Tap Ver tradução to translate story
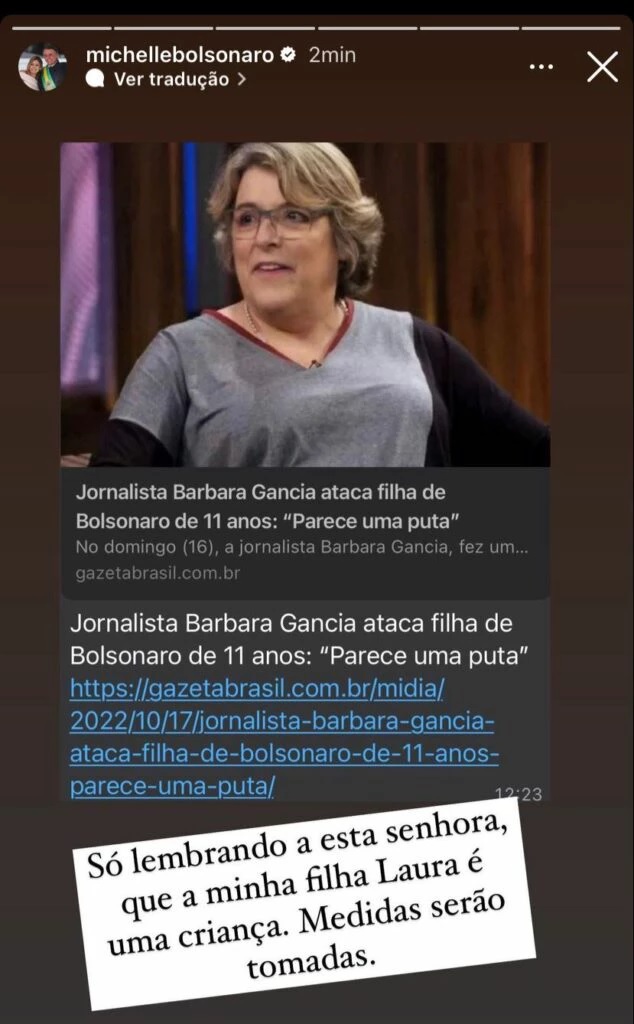This screenshot has height=1024, width=634. click(x=172, y=80)
